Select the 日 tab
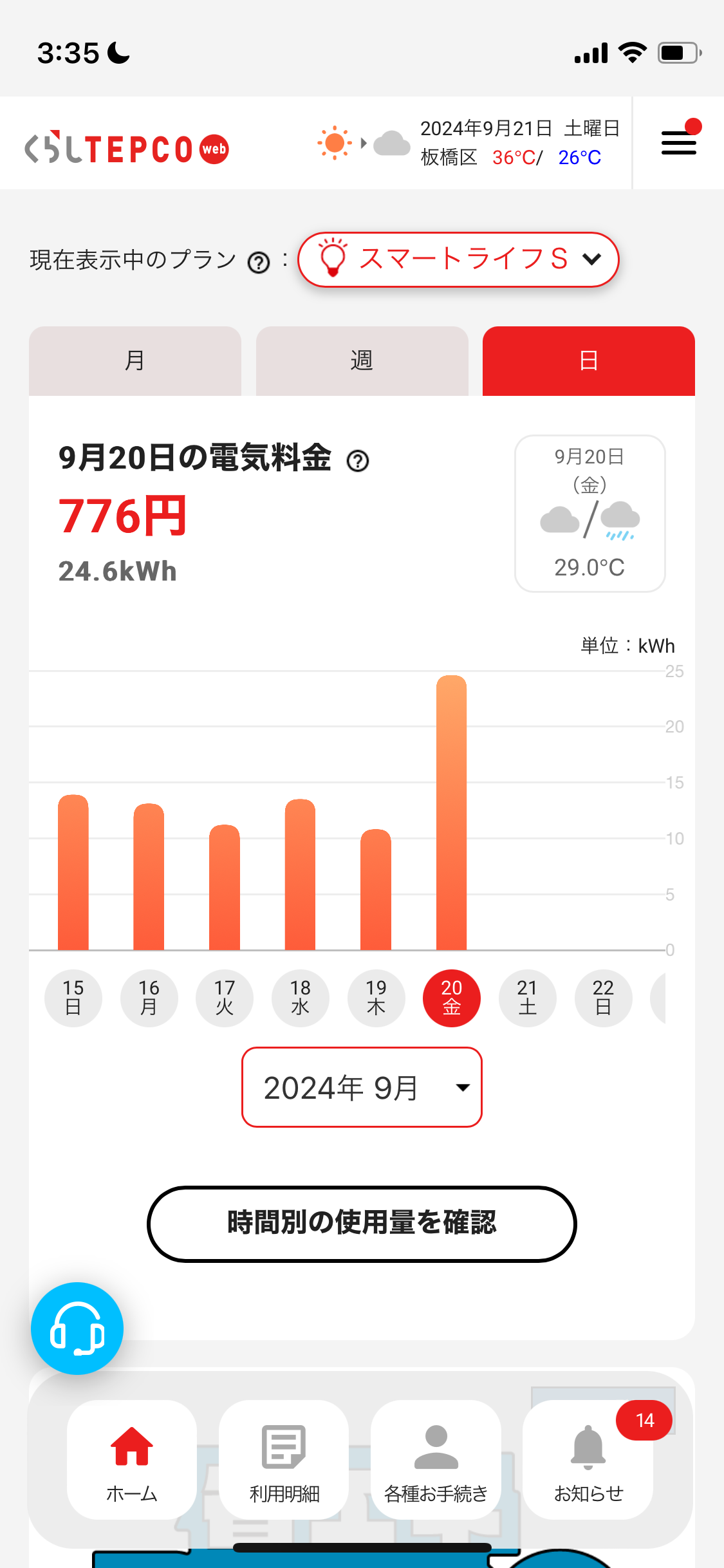The image size is (724, 1568). coord(589,360)
